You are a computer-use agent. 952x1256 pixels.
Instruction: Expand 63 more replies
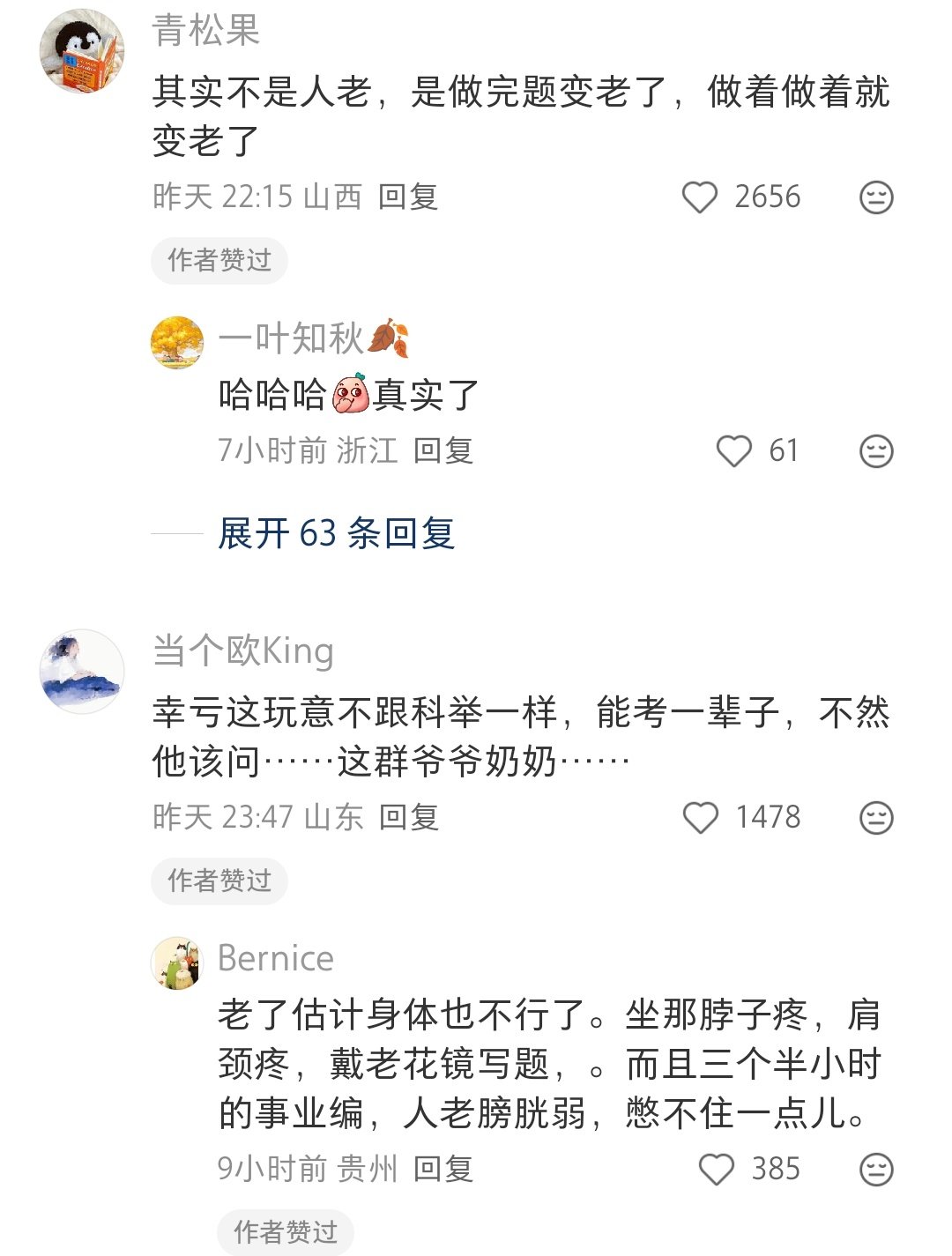[x=336, y=533]
